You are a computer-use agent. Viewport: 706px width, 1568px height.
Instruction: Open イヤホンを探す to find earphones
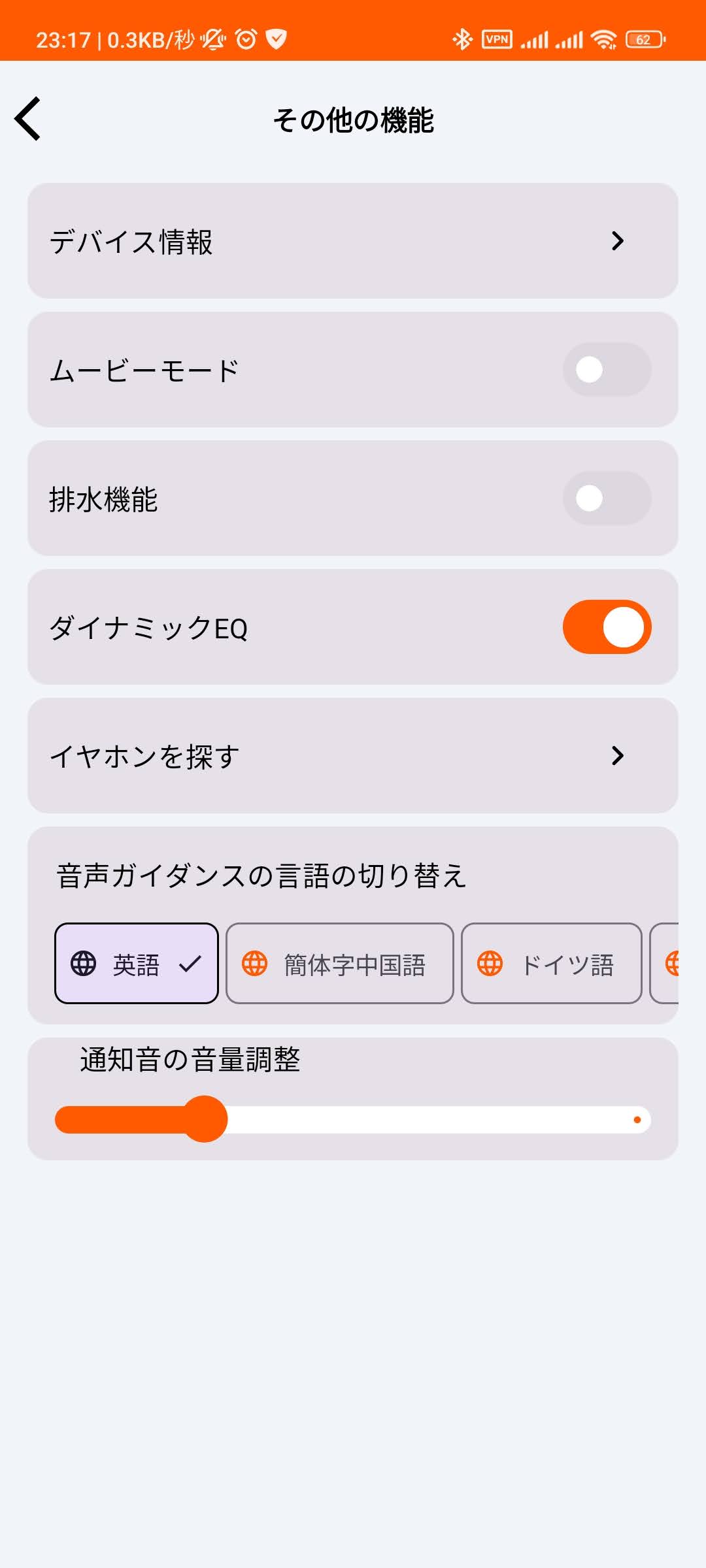352,756
